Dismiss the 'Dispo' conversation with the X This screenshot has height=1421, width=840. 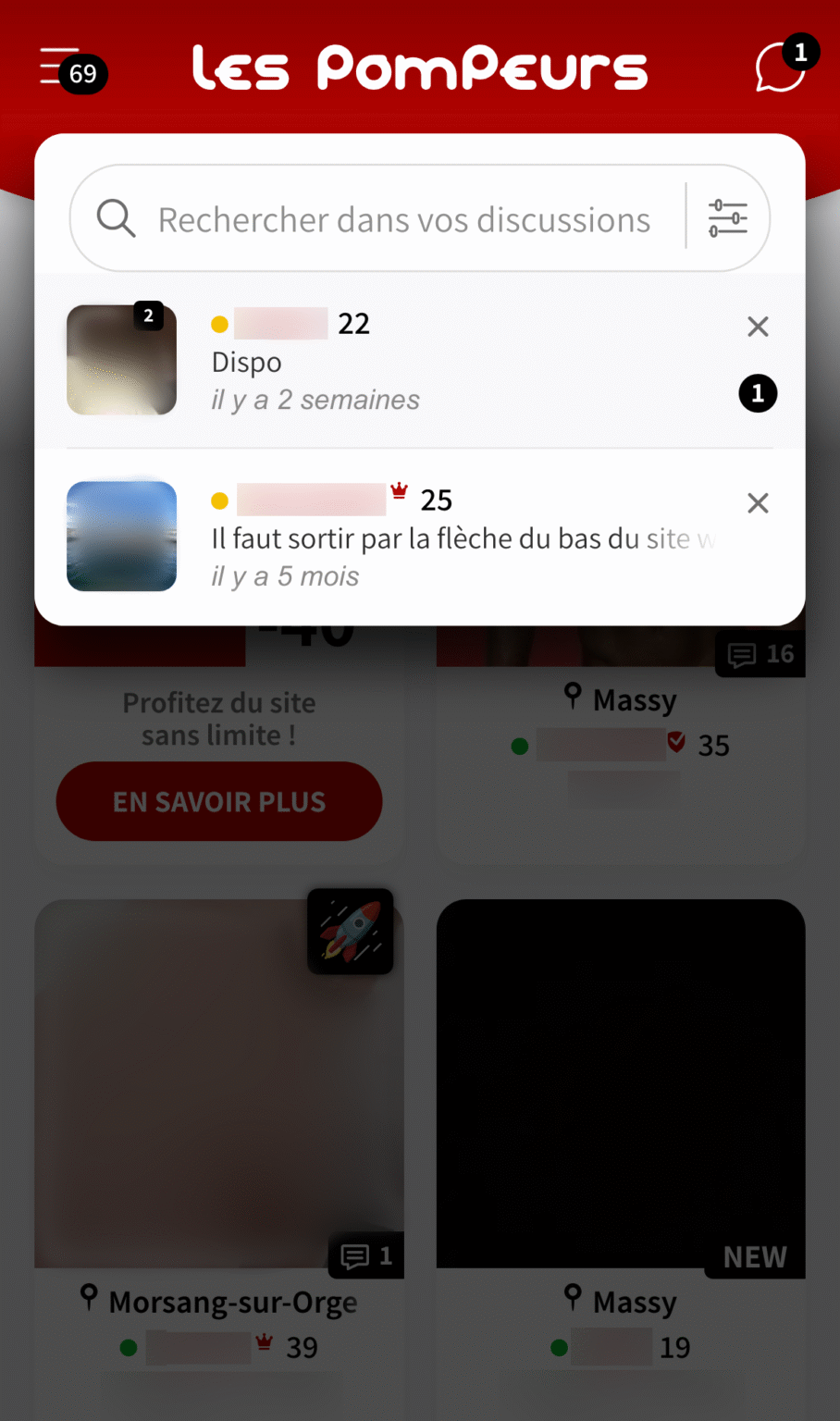tap(758, 327)
